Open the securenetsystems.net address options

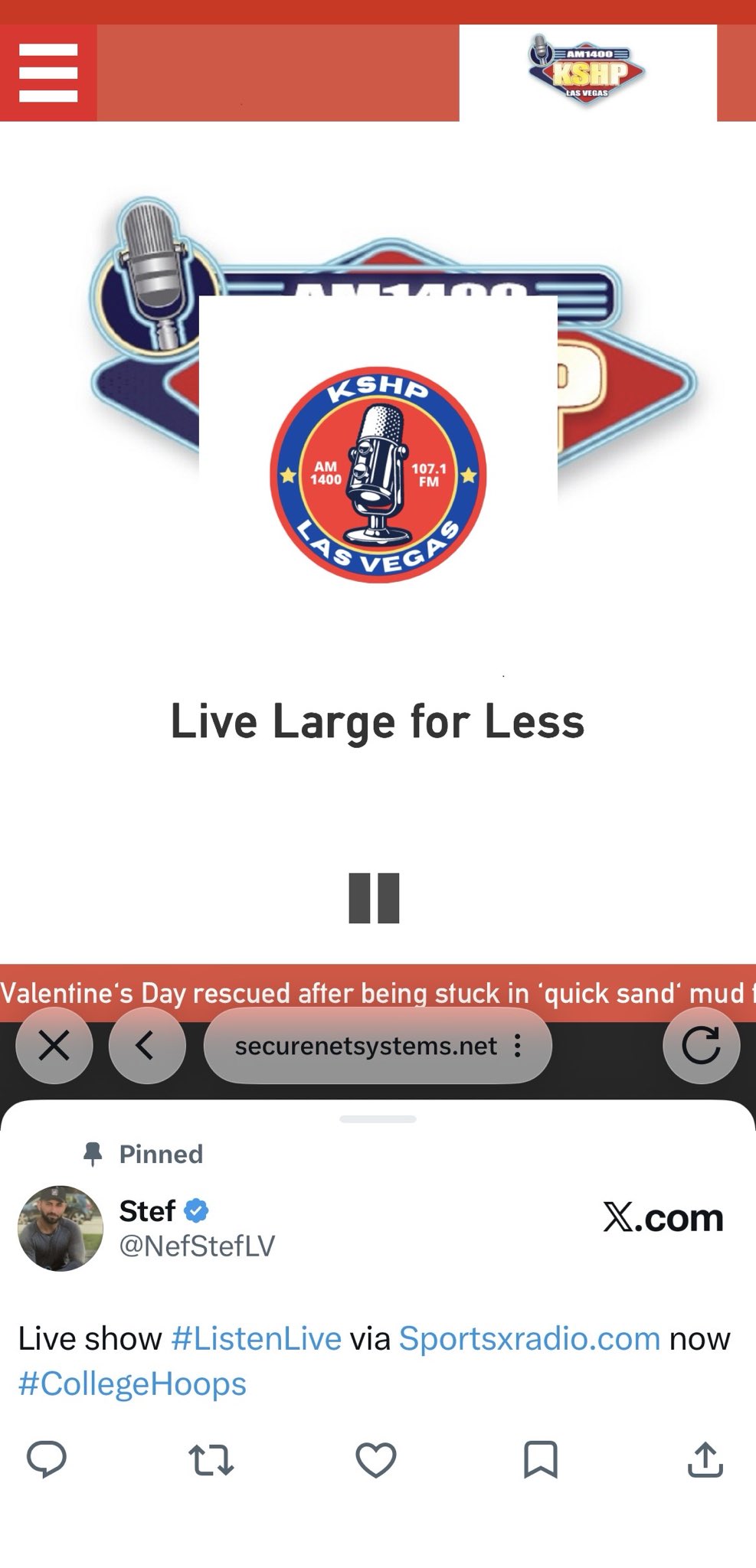(x=517, y=1046)
